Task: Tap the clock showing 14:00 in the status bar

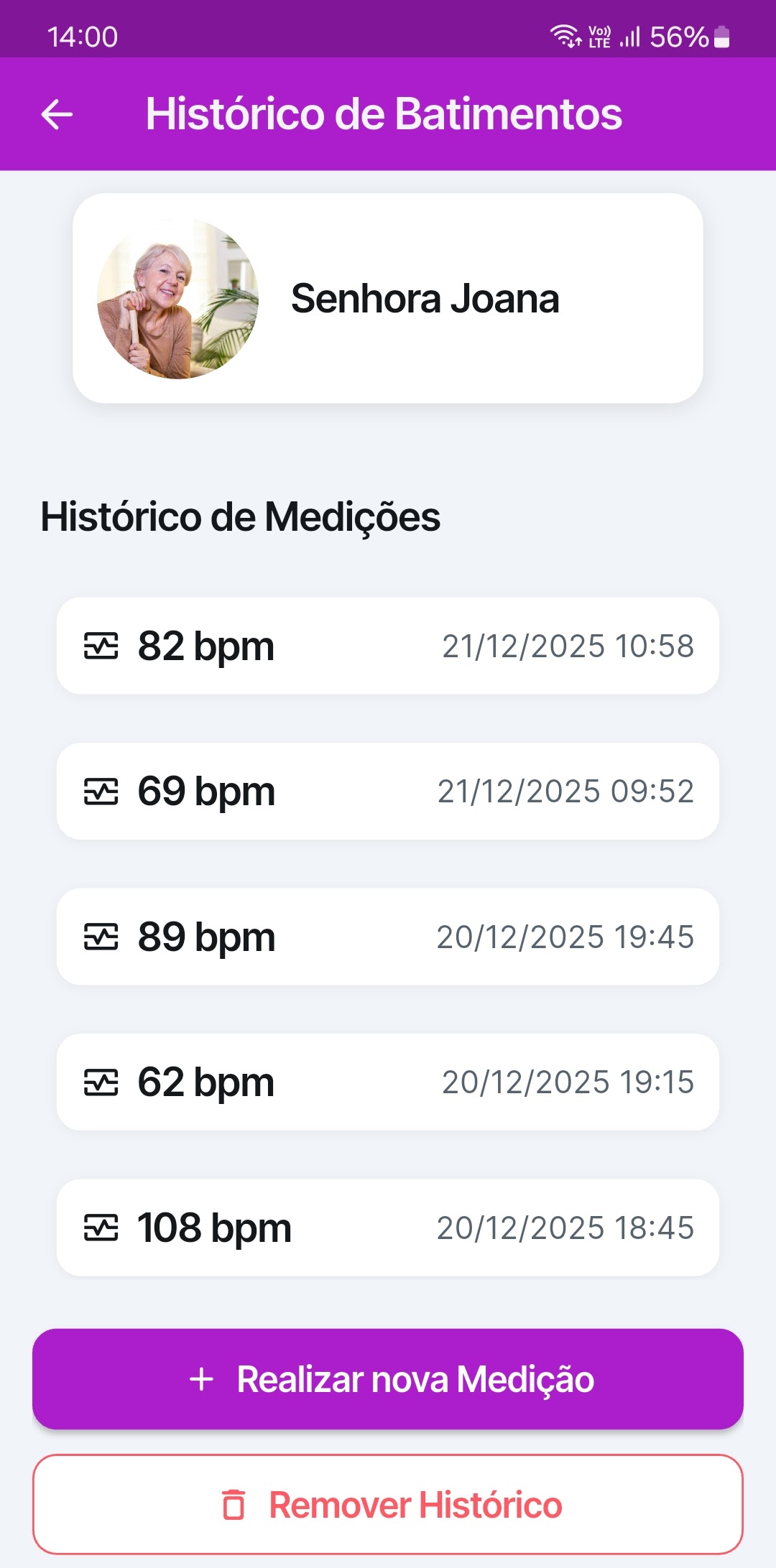Action: pos(83,37)
